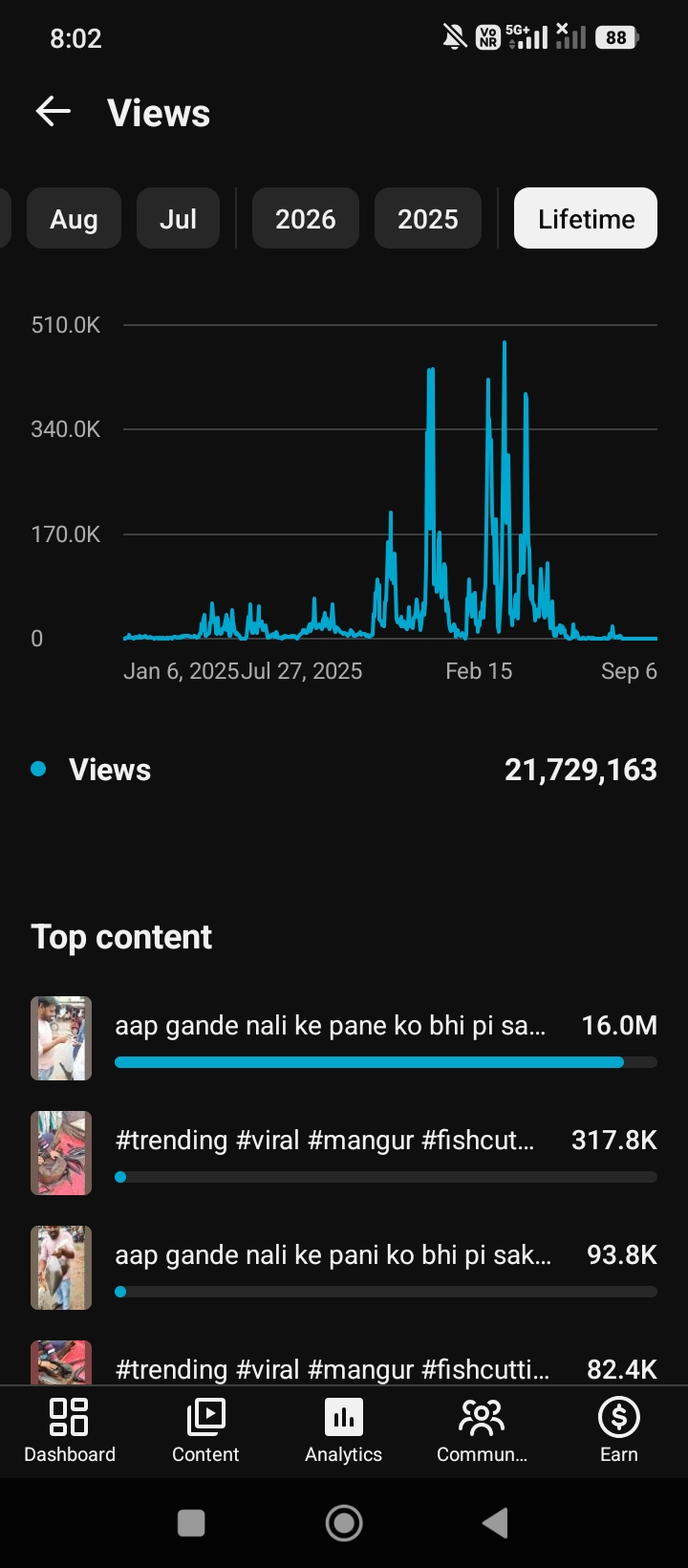Select the Jul time range chip
Screen dimensions: 688x1568
coord(179,219)
